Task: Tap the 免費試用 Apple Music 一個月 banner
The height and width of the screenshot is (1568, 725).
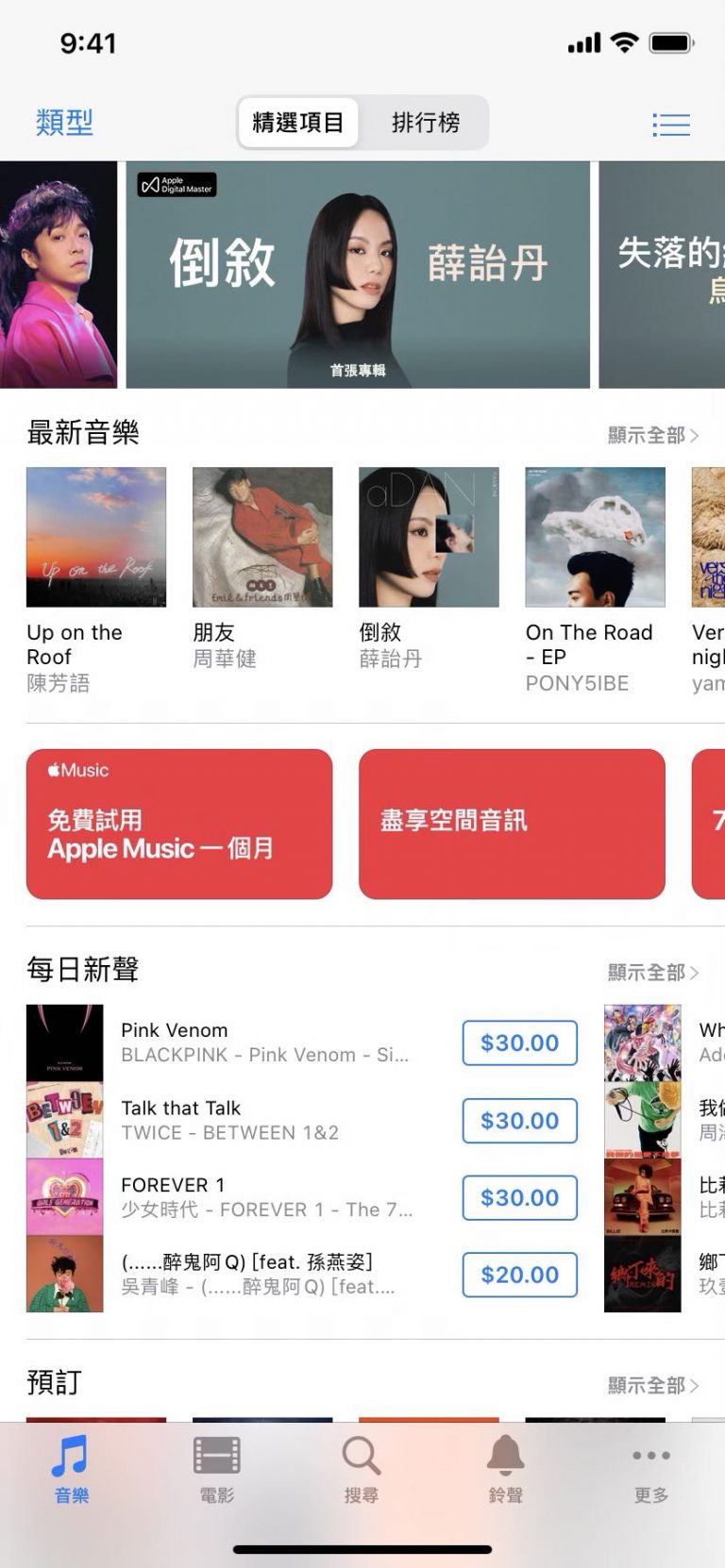Action: coord(179,824)
